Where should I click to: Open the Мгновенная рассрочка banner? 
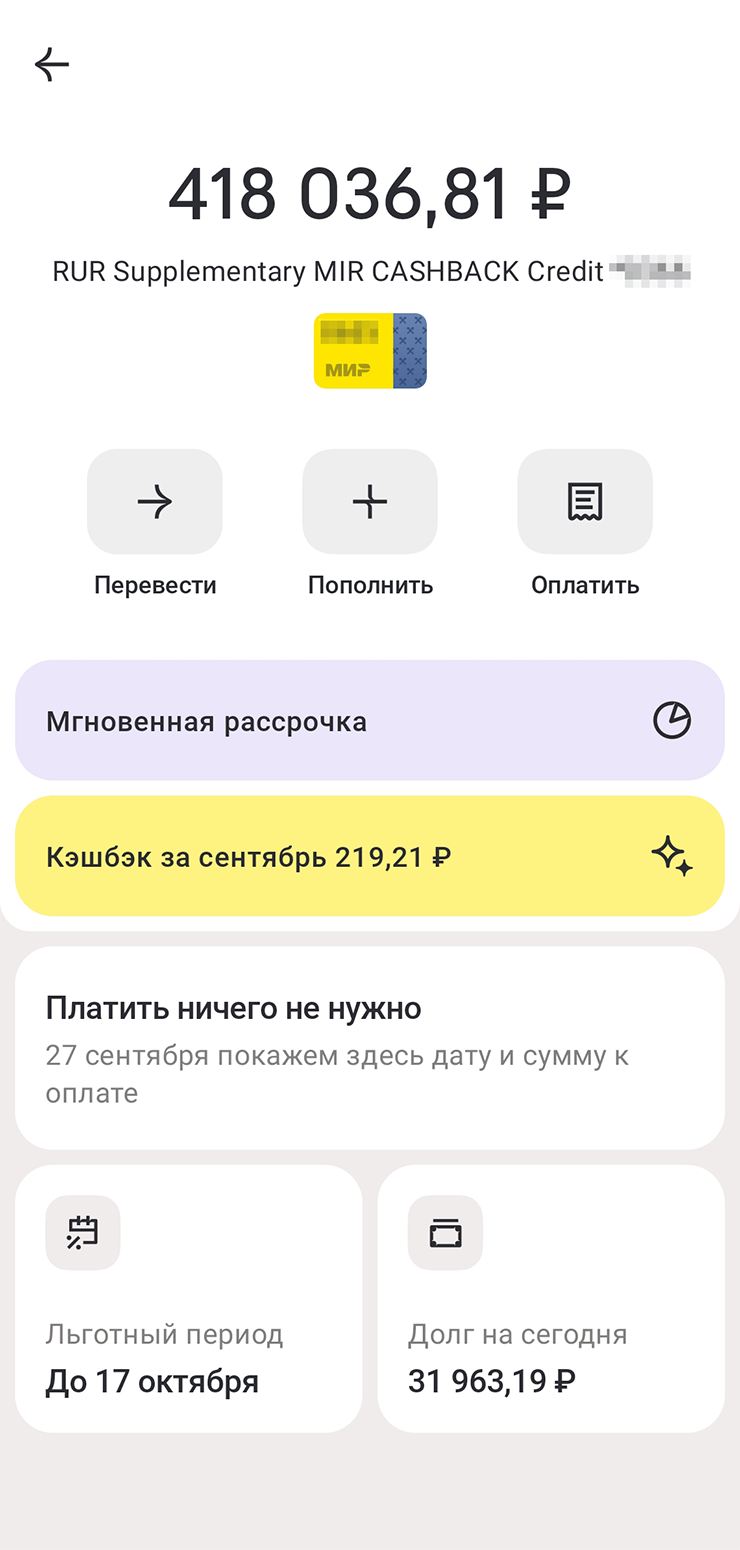(x=370, y=720)
